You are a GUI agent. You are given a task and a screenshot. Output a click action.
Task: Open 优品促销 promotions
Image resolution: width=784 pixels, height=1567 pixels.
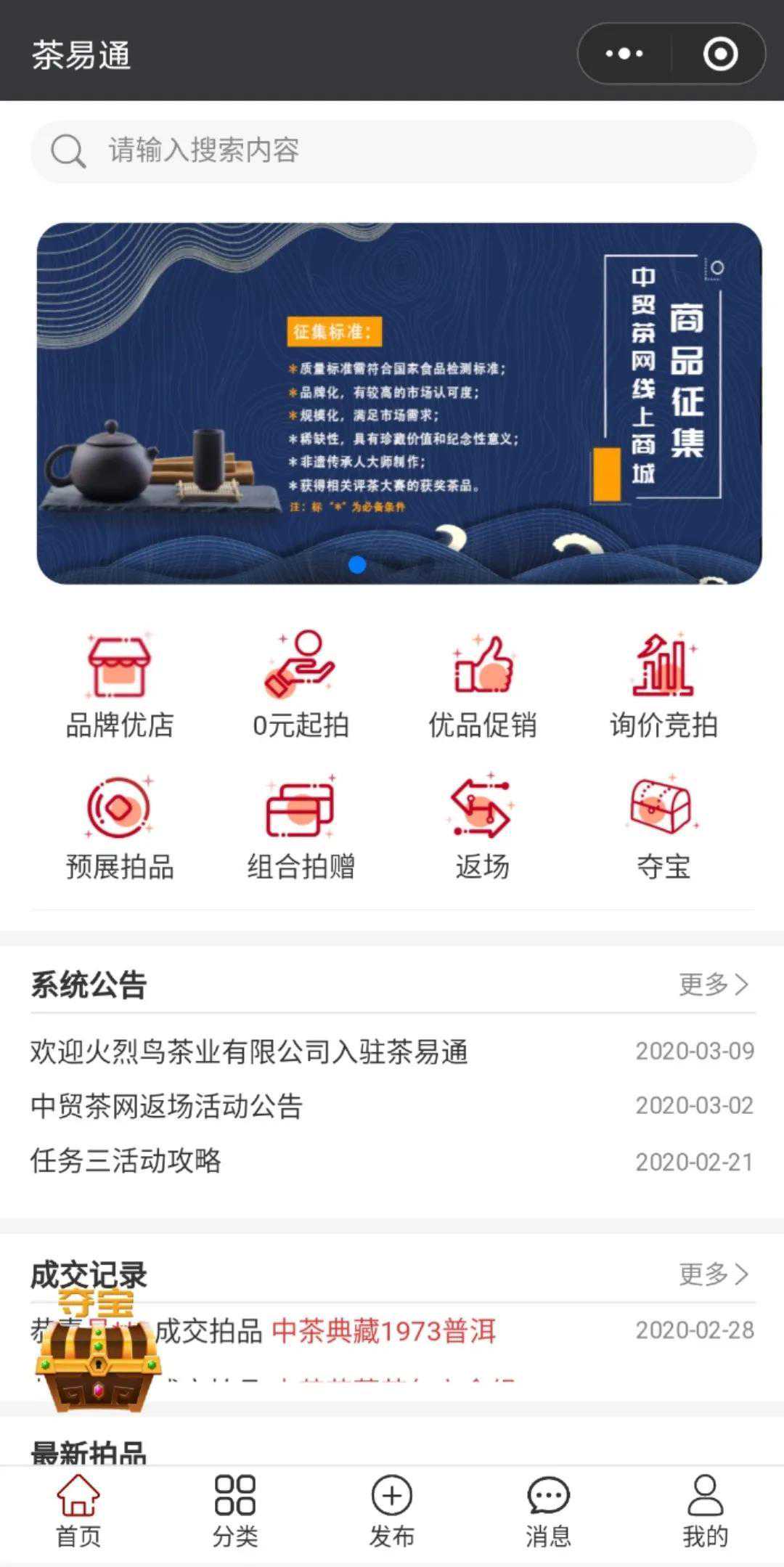point(482,684)
